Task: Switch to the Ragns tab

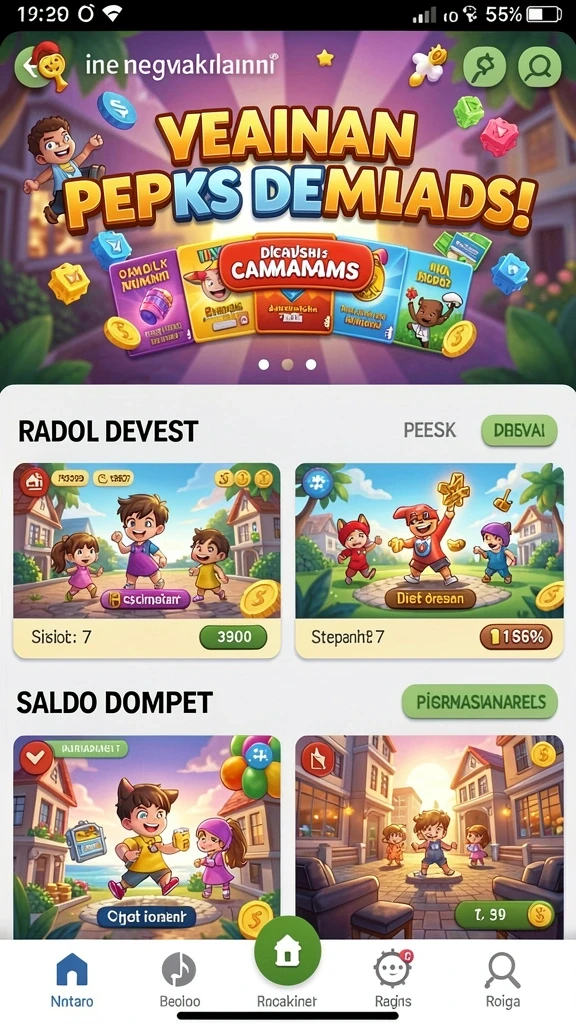Action: [x=393, y=979]
